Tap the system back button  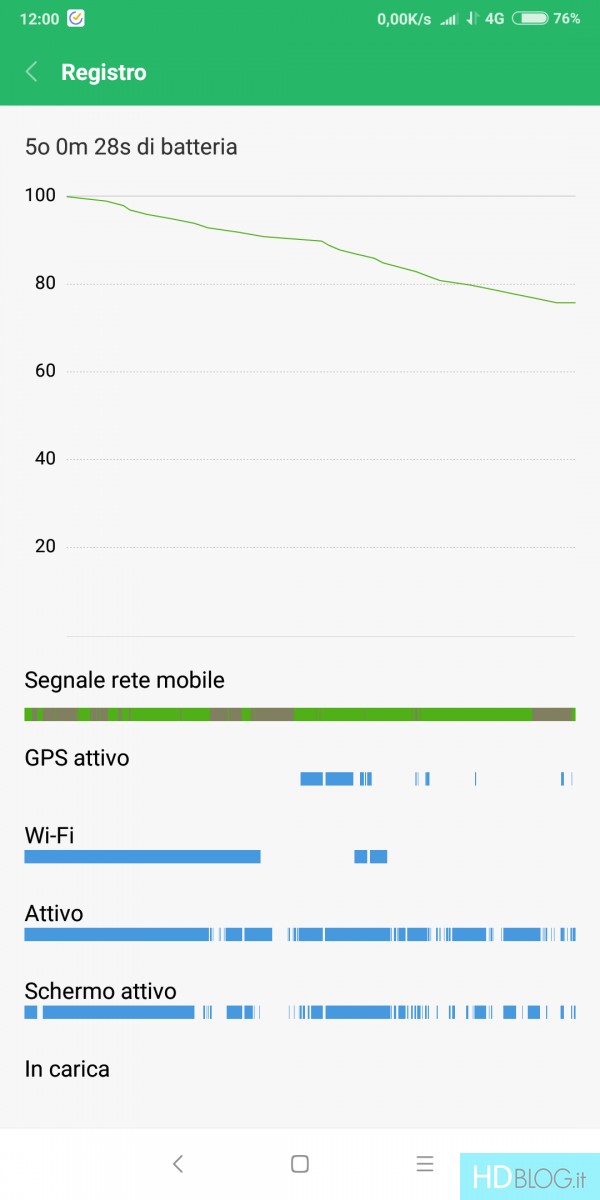point(178,1163)
